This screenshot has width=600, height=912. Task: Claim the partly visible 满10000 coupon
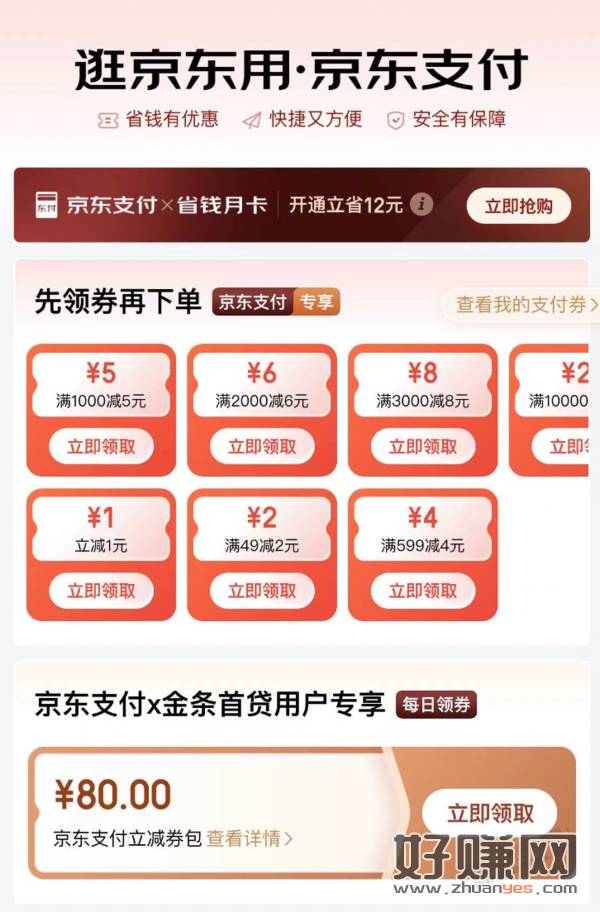(566, 447)
